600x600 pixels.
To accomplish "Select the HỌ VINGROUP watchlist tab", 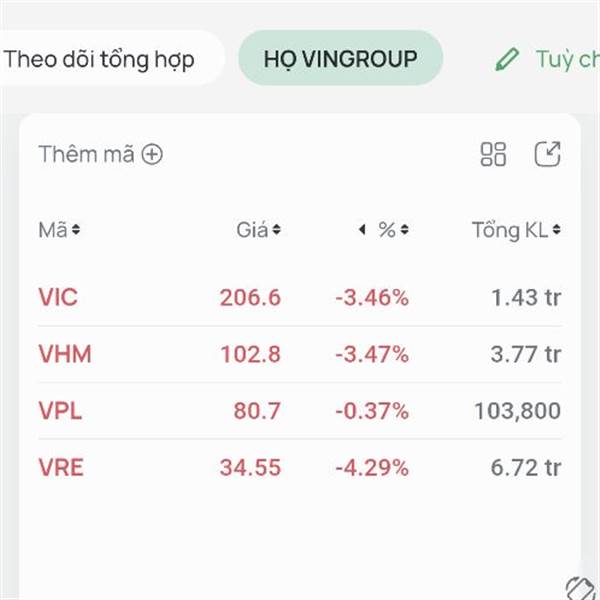I will (x=340, y=58).
